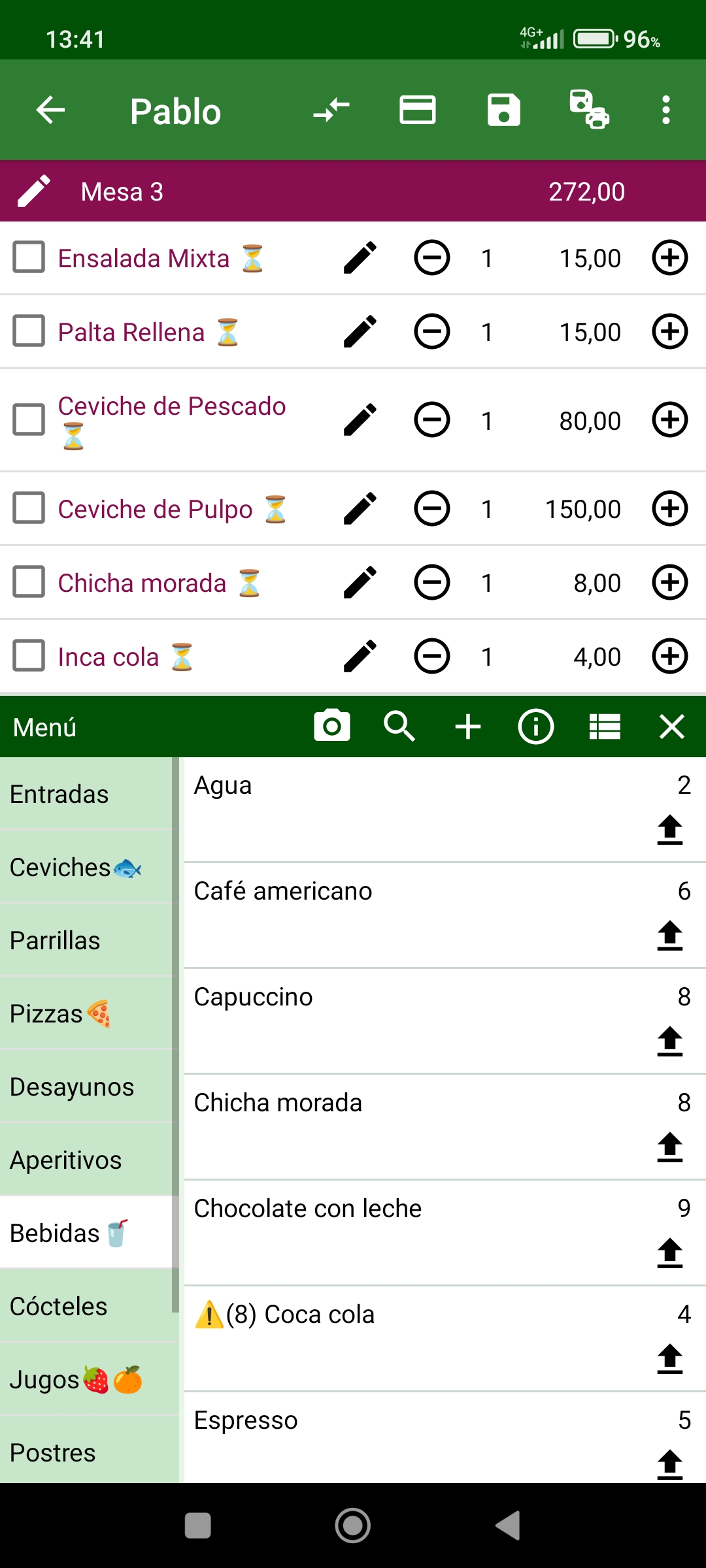
Task: Go back using the top arrow
Action: pos(50,110)
